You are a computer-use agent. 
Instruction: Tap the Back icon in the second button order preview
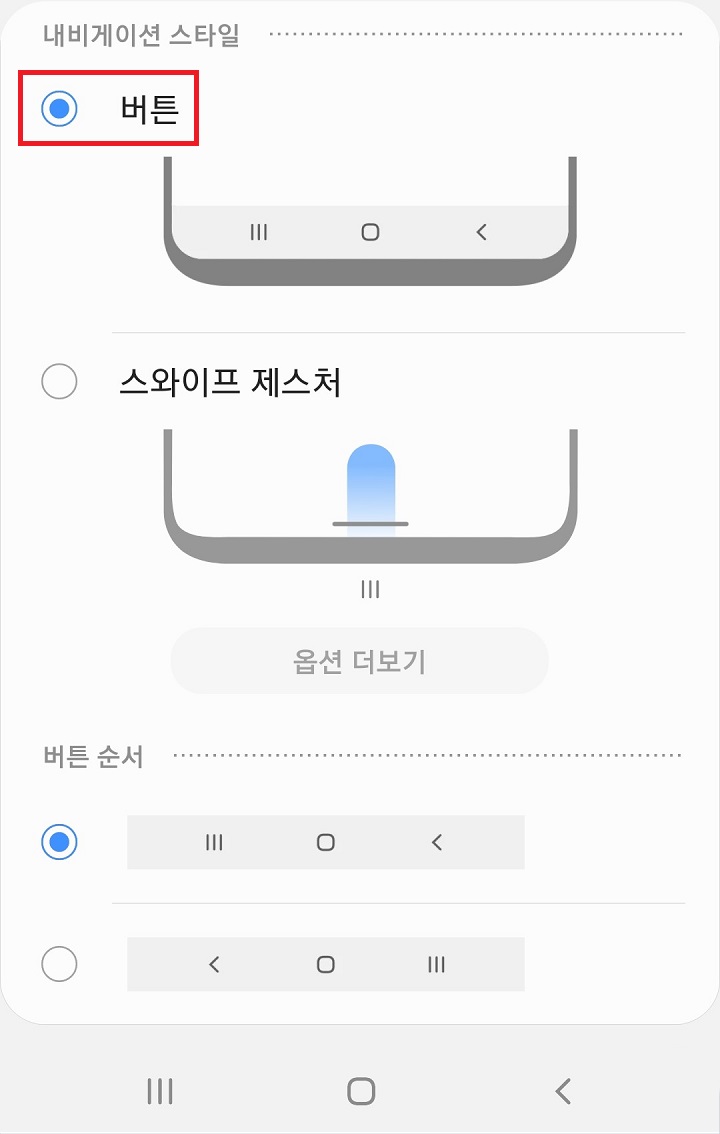coord(213,965)
